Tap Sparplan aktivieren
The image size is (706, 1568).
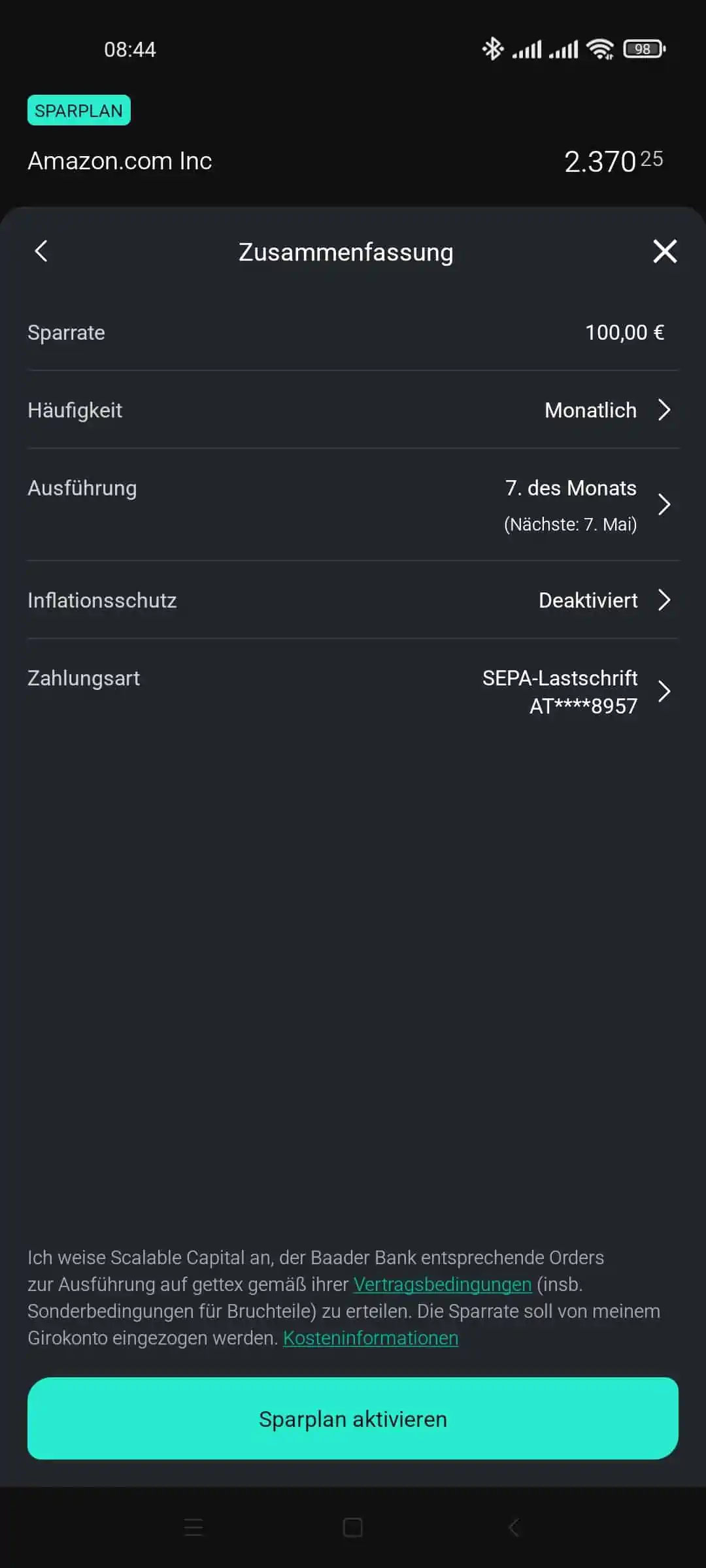click(x=353, y=1418)
